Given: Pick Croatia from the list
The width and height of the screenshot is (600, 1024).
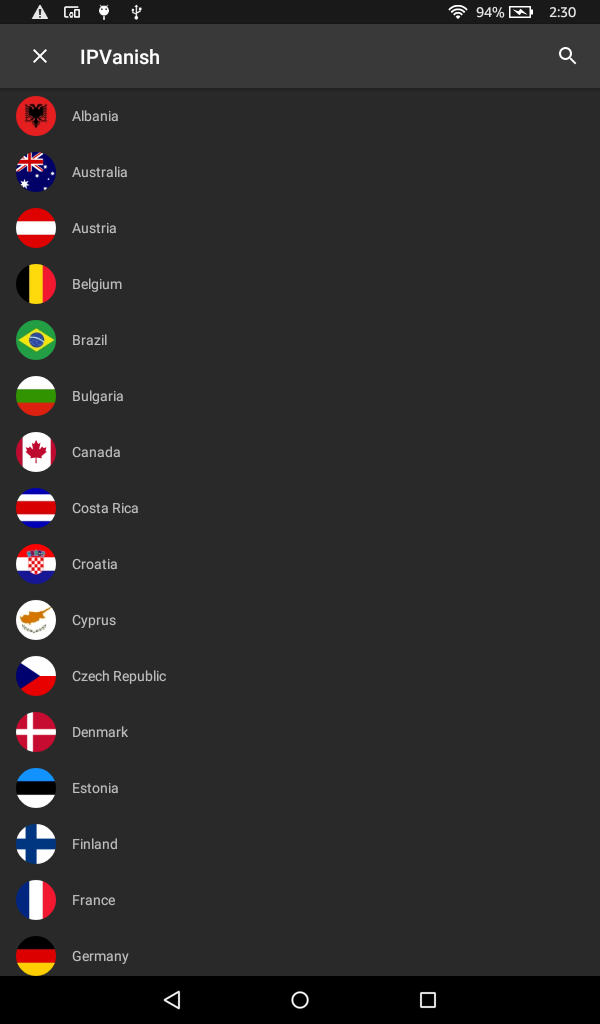Looking at the screenshot, I should point(95,564).
